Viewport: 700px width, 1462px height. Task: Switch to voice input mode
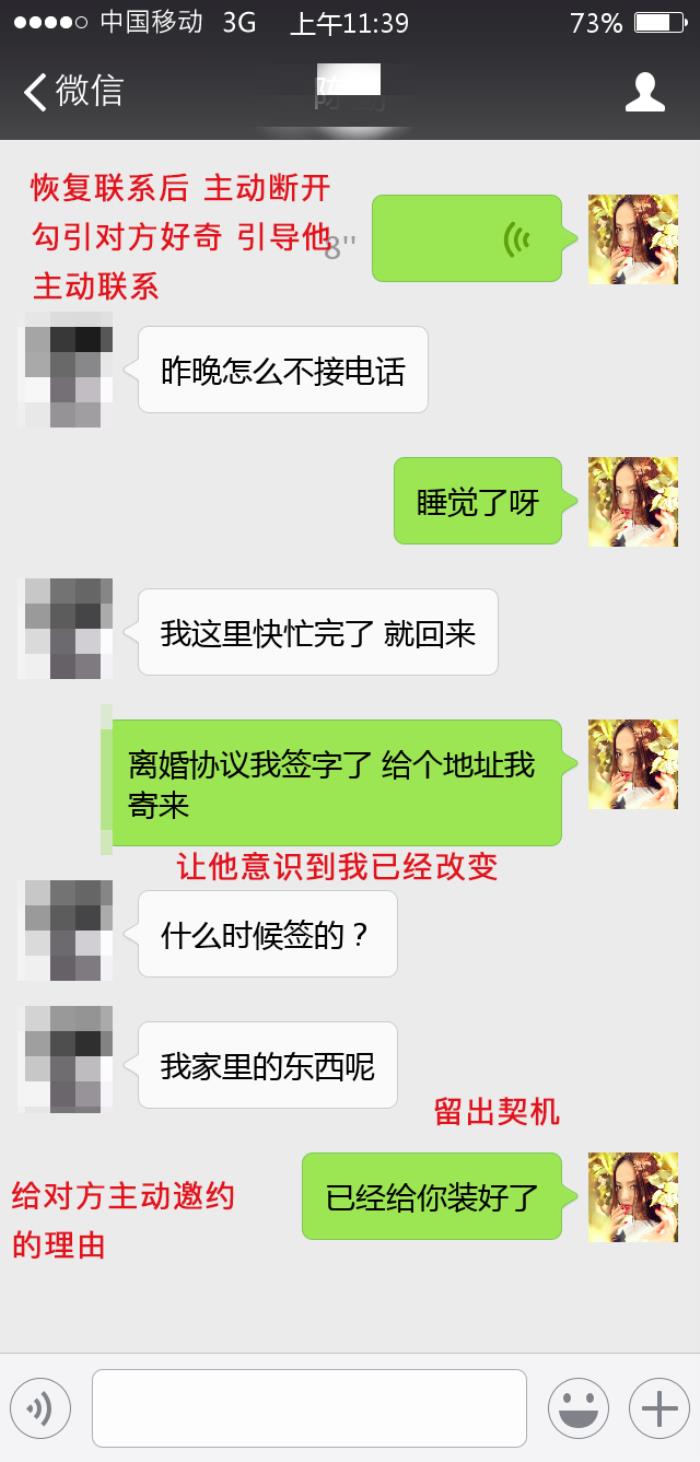tap(40, 1408)
